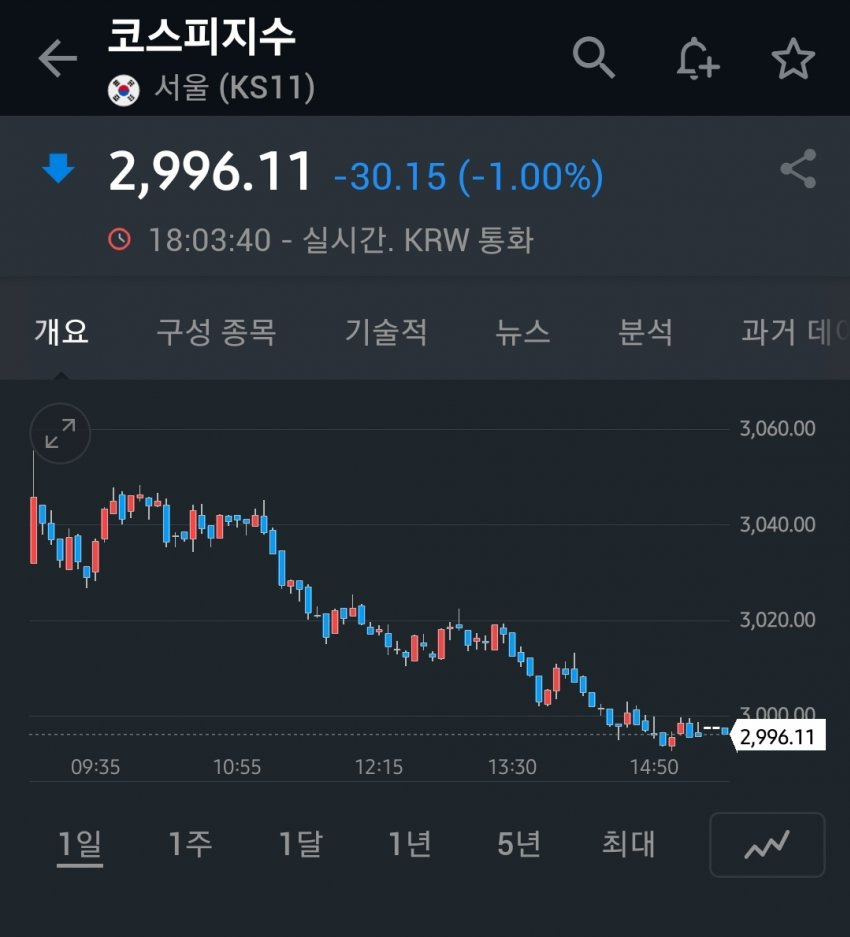
Task: Switch to the 기술적 tab
Action: point(386,331)
